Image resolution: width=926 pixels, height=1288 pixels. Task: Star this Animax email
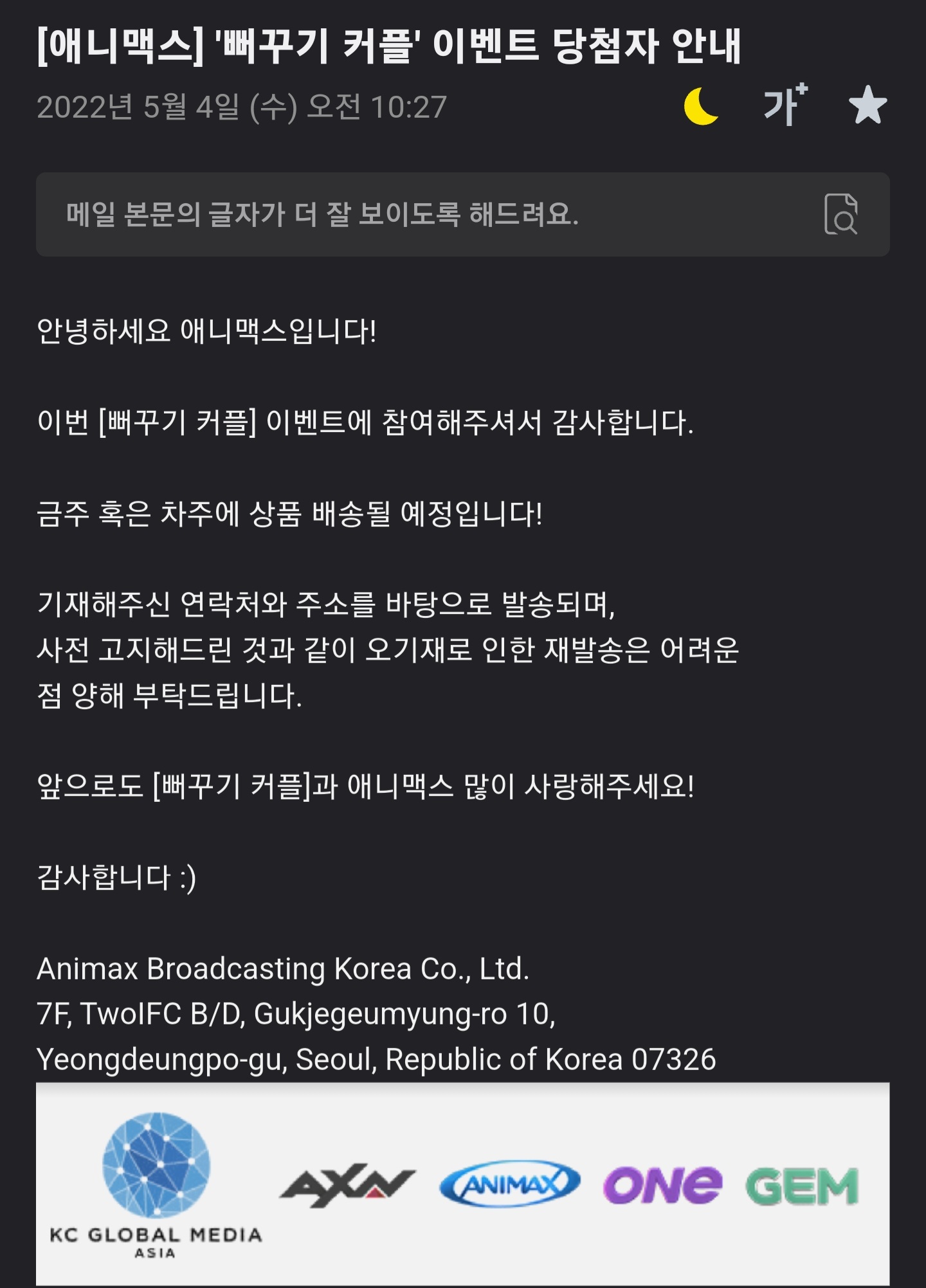pyautogui.click(x=867, y=105)
